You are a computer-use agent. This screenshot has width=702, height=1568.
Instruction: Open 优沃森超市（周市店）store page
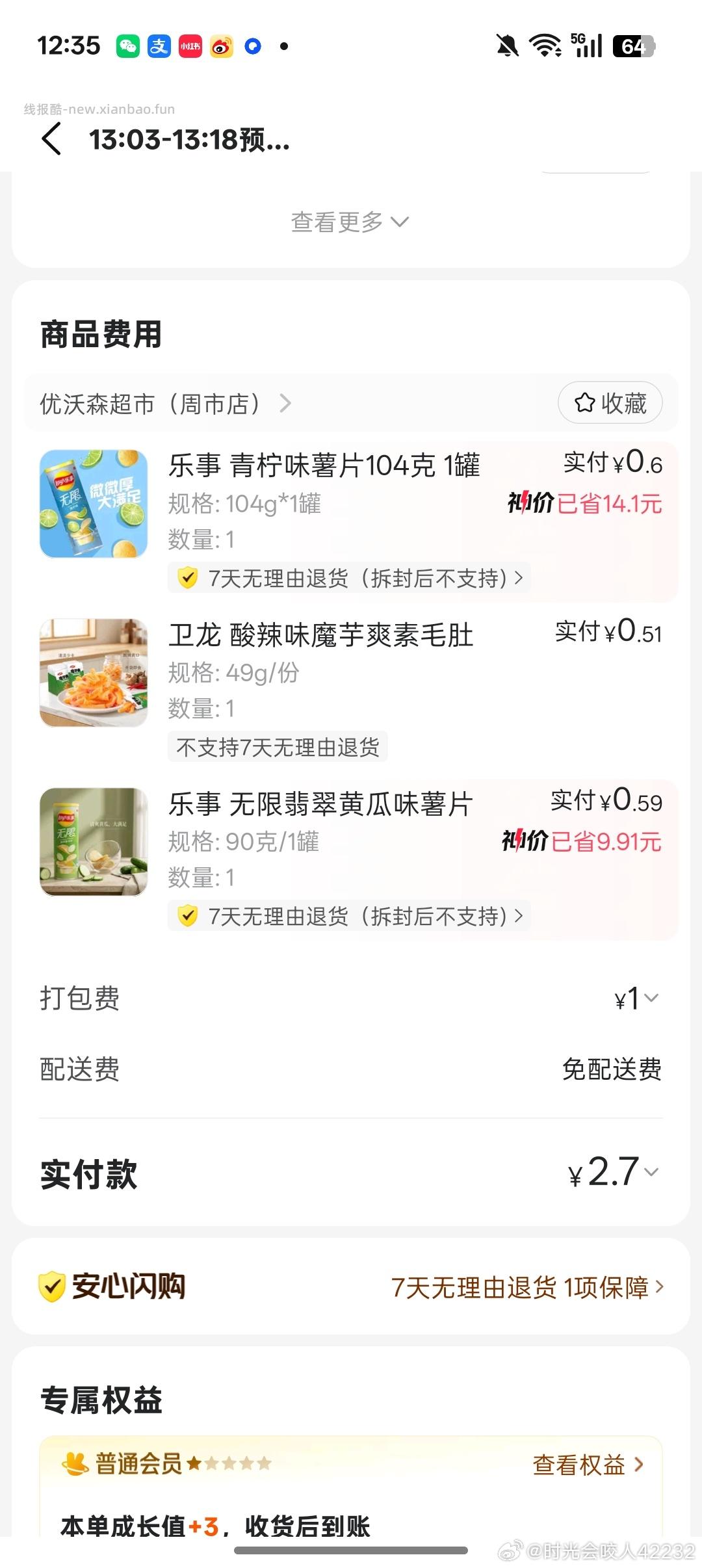[x=162, y=403]
